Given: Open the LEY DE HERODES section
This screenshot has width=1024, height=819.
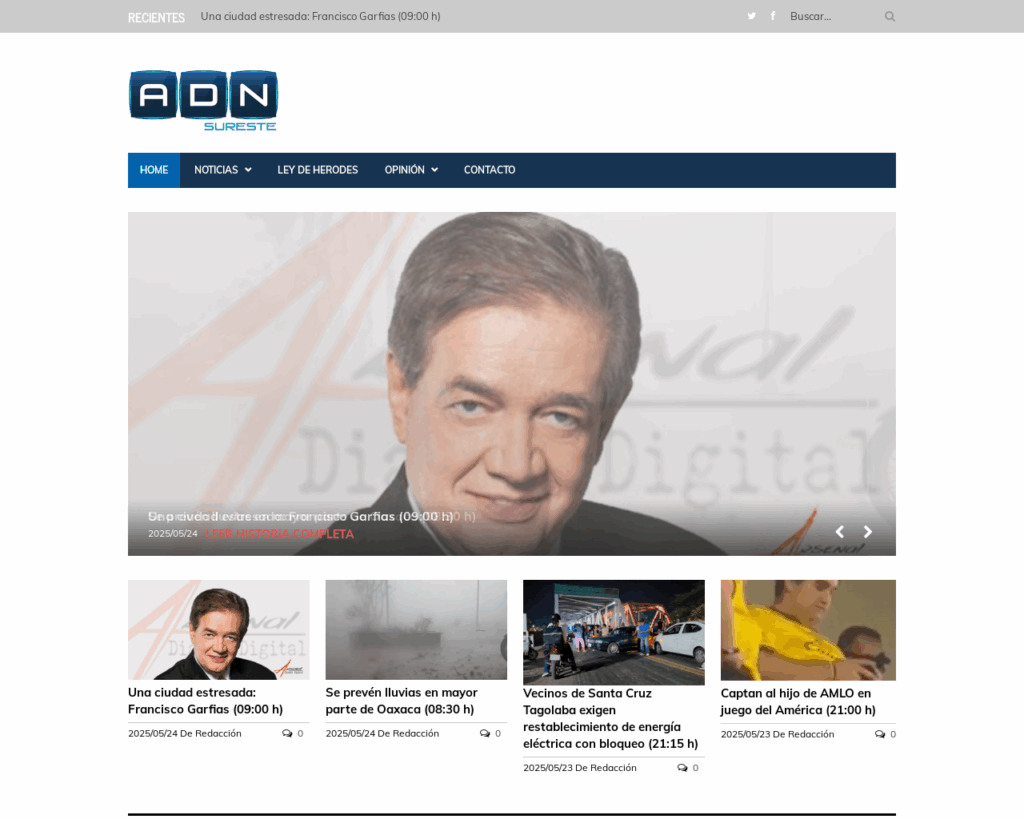Looking at the screenshot, I should pyautogui.click(x=317, y=170).
